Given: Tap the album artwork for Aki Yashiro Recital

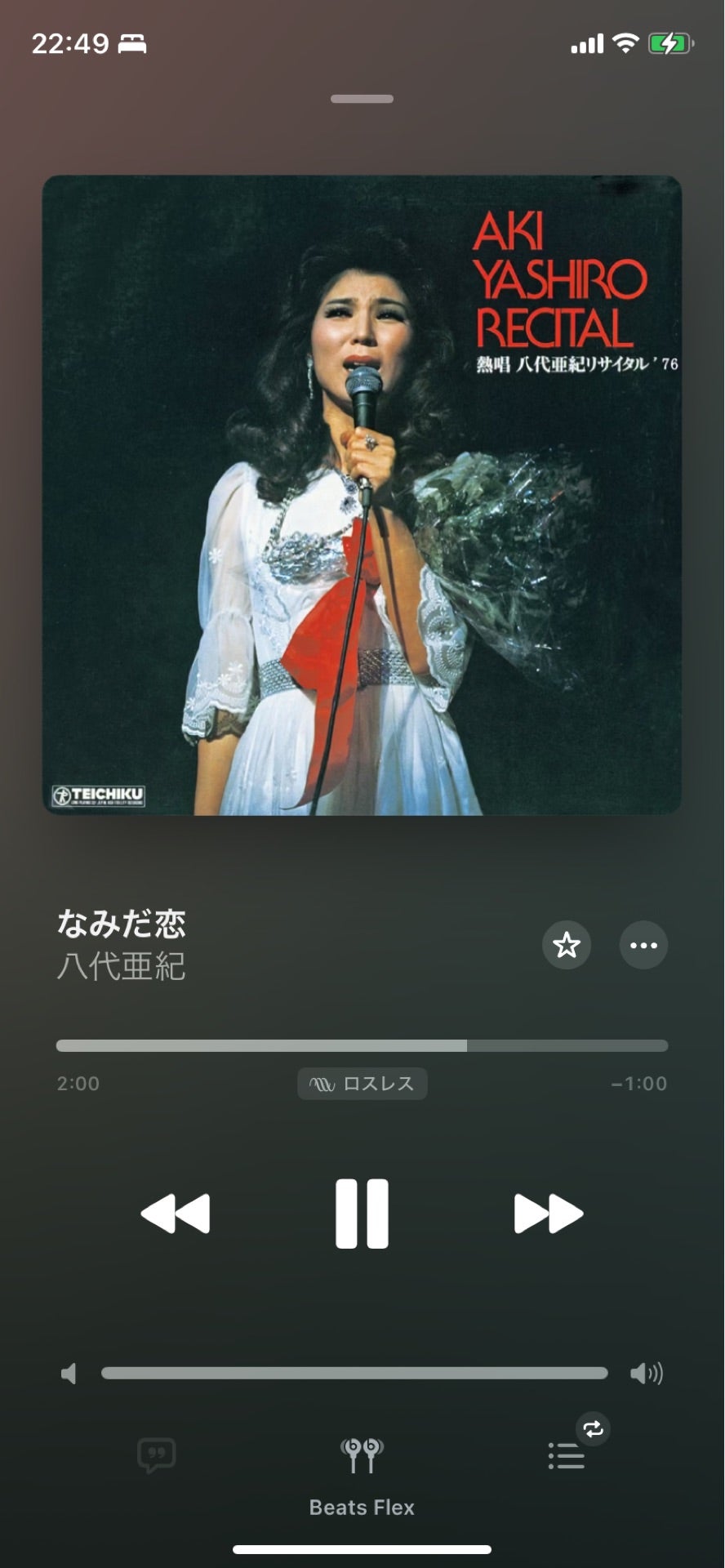Looking at the screenshot, I should [362, 494].
